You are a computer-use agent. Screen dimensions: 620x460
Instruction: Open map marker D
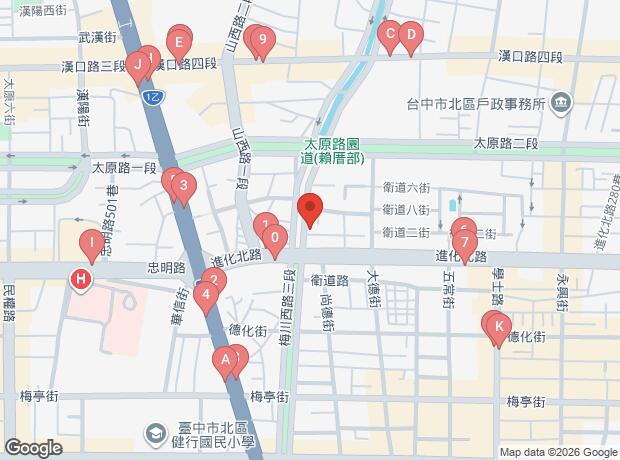pos(409,38)
